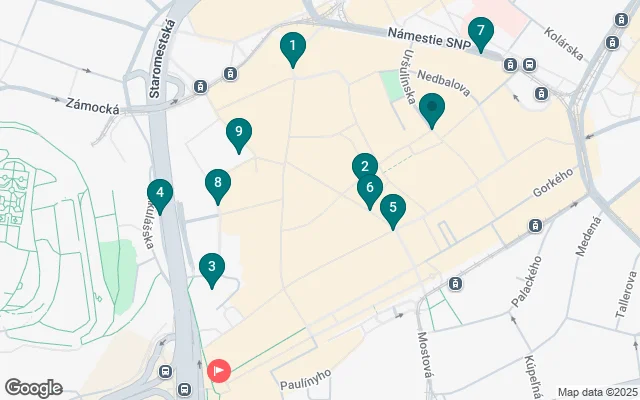Select map pin number 5
Screen dimensions: 640x400
click(x=393, y=209)
